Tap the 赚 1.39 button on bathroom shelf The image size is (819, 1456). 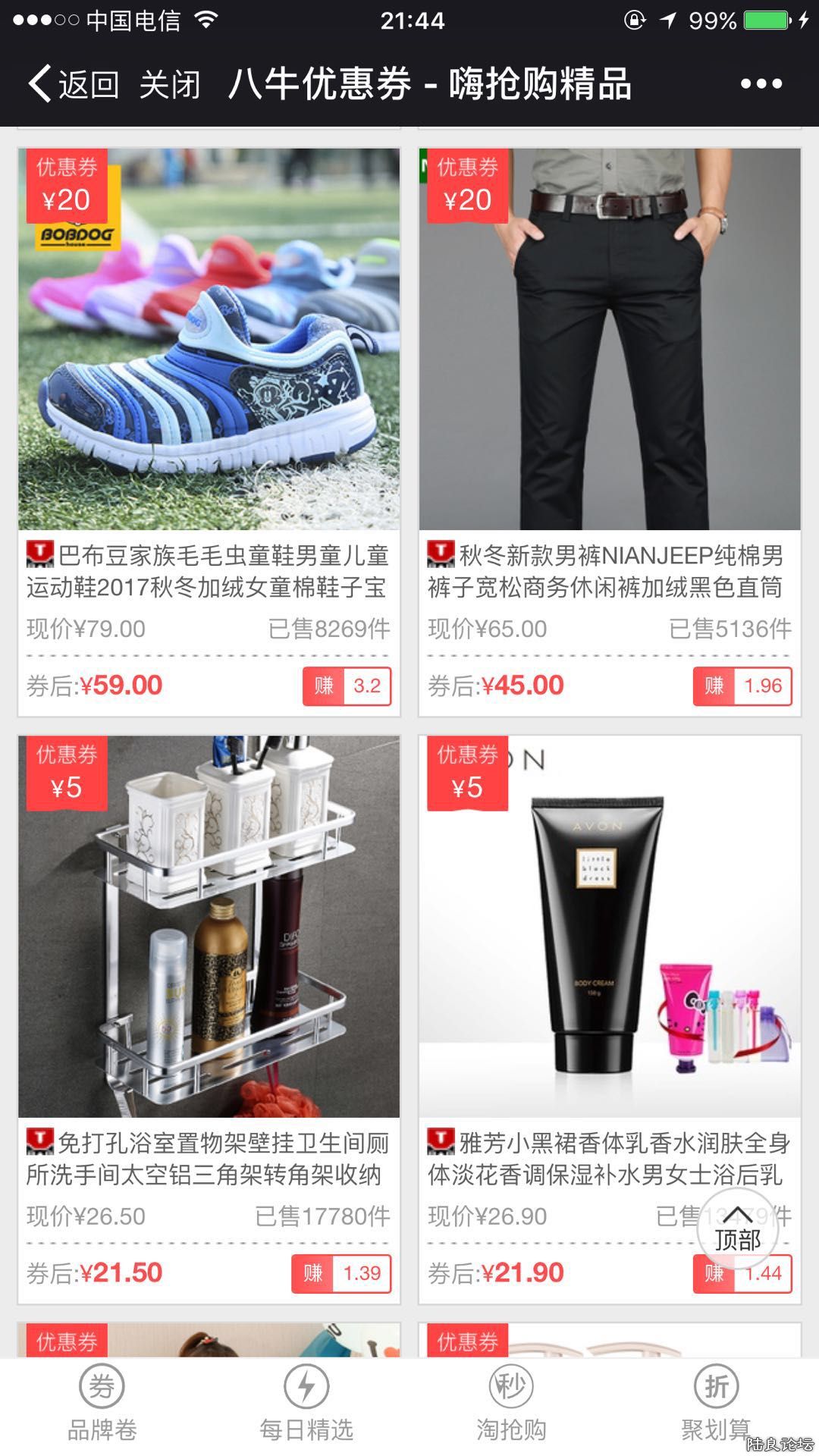341,1273
